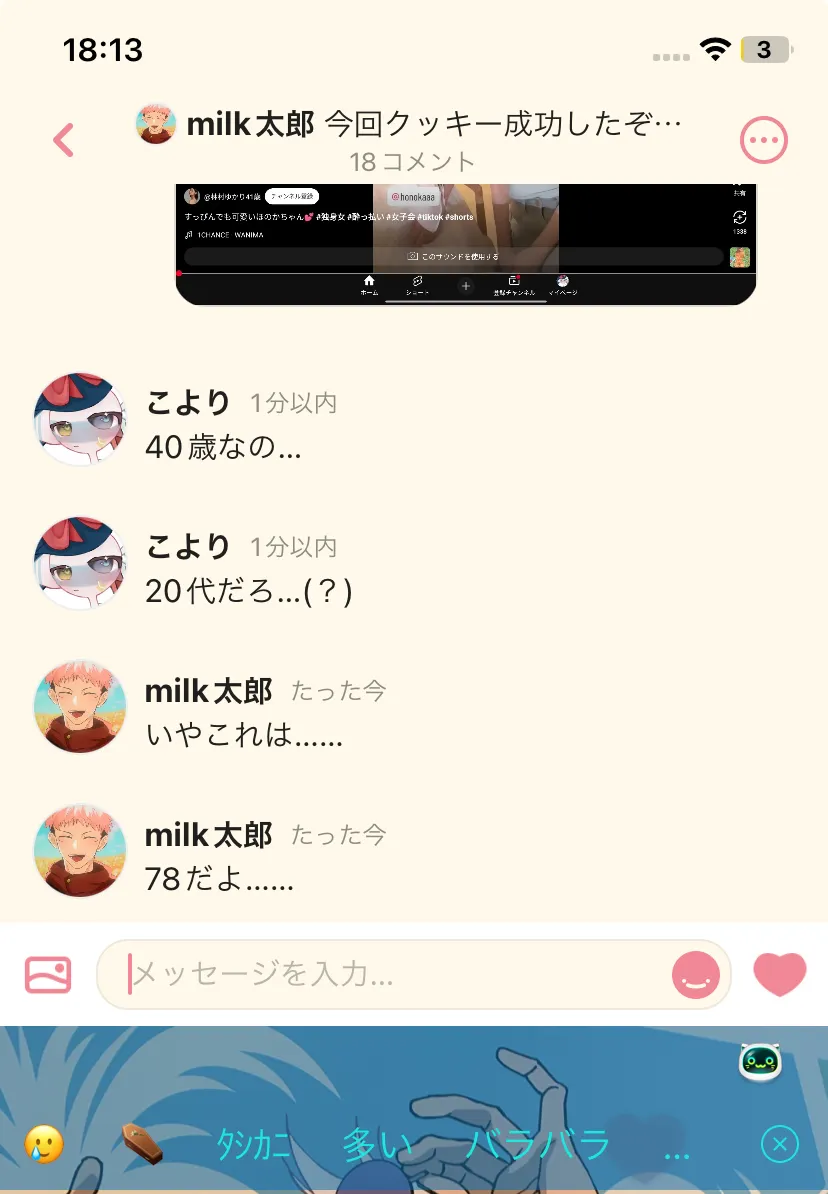Screen dimensions: 828x1194
Task: Tap the robot assistant icon
Action: (x=760, y=1062)
